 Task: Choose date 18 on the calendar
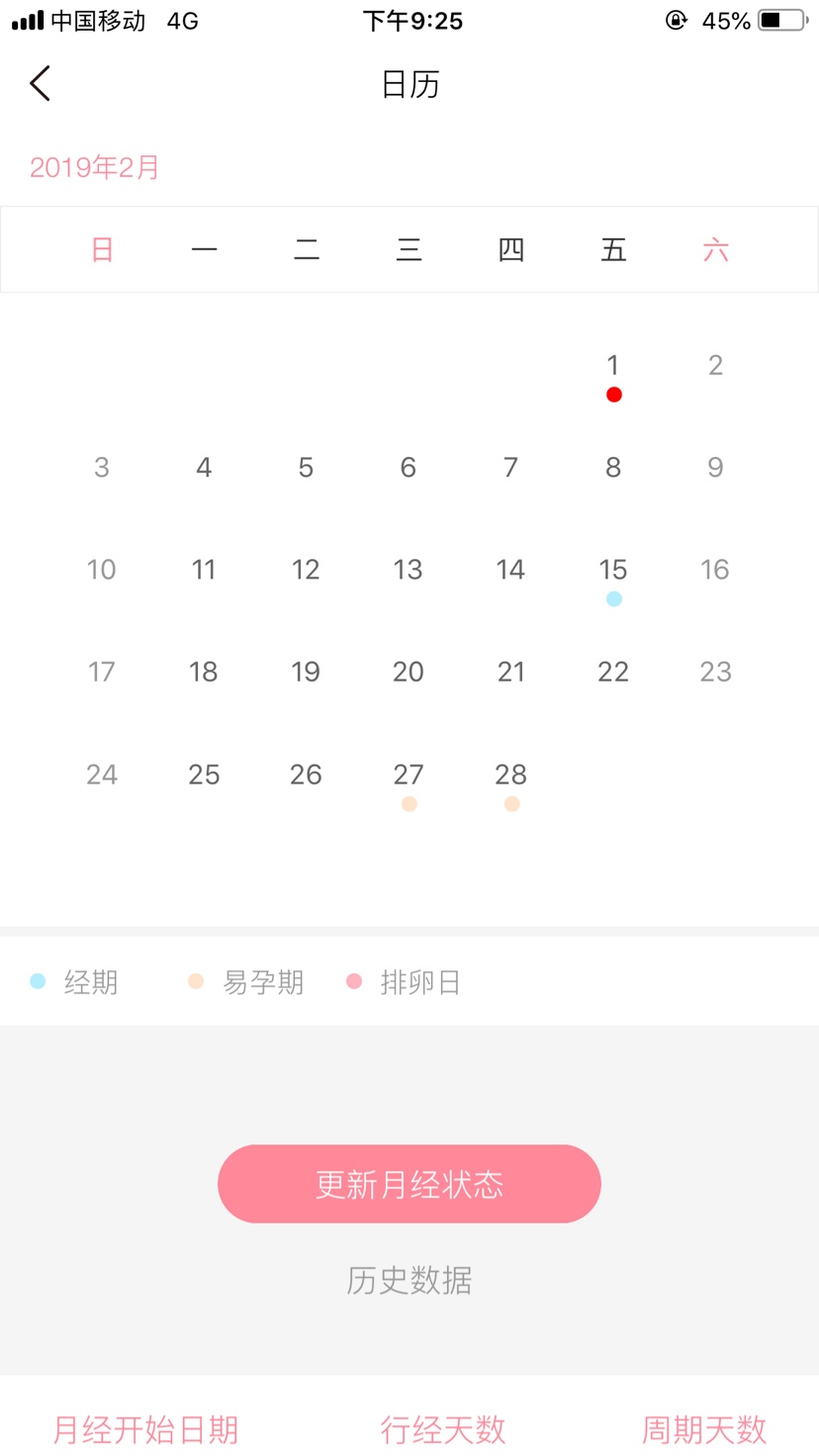tap(204, 672)
